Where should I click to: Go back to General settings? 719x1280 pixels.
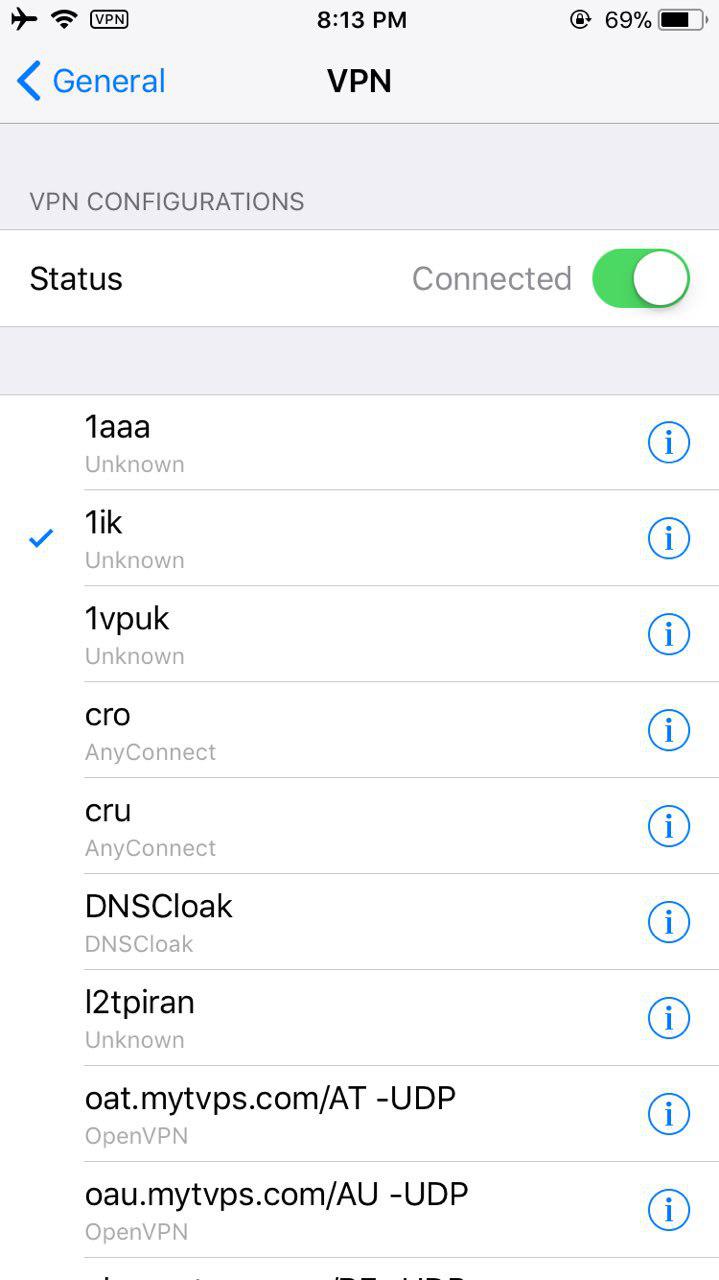(x=91, y=81)
